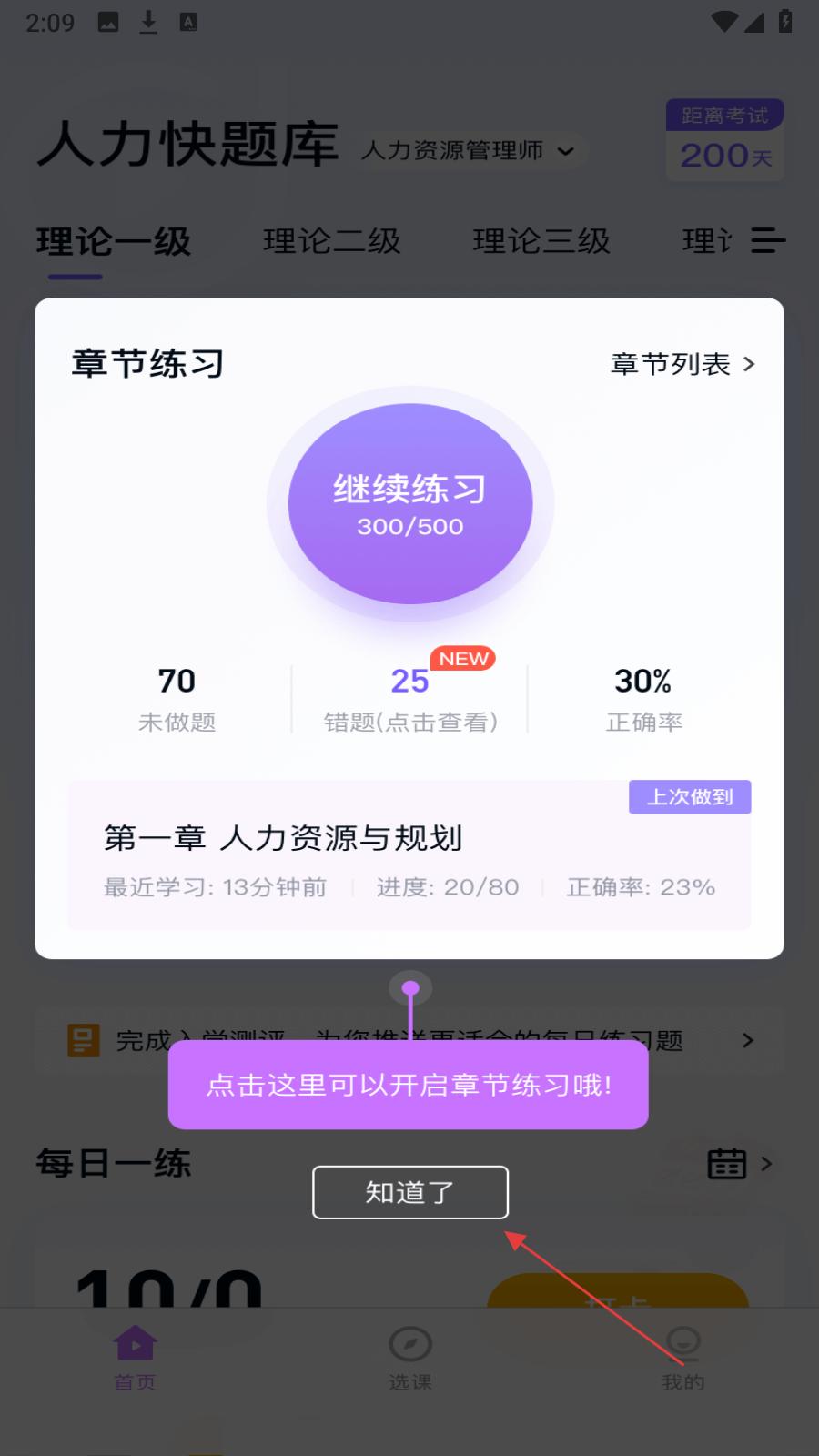
Task: Open the 完成入学测评 banner
Action: pyautogui.click(x=409, y=1040)
